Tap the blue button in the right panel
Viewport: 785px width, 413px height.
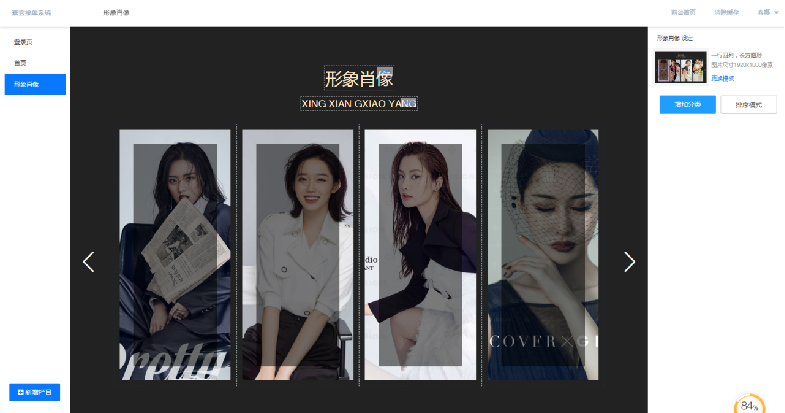coord(687,104)
